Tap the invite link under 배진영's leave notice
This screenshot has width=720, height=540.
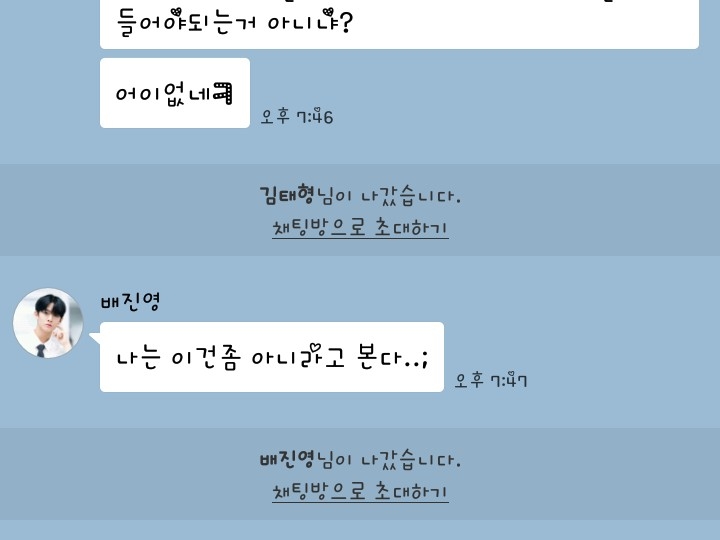point(360,492)
